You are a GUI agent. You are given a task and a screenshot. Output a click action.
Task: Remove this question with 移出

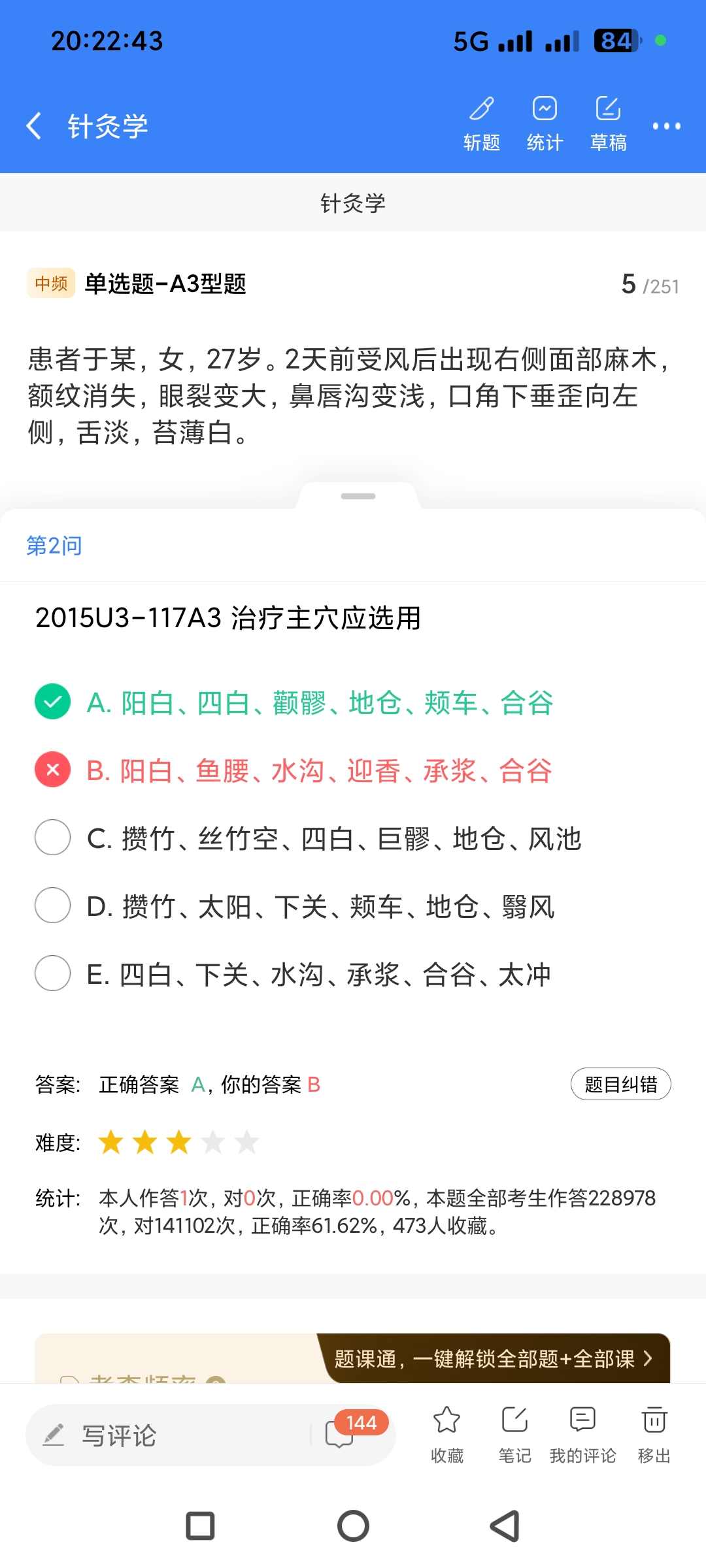(x=654, y=1433)
